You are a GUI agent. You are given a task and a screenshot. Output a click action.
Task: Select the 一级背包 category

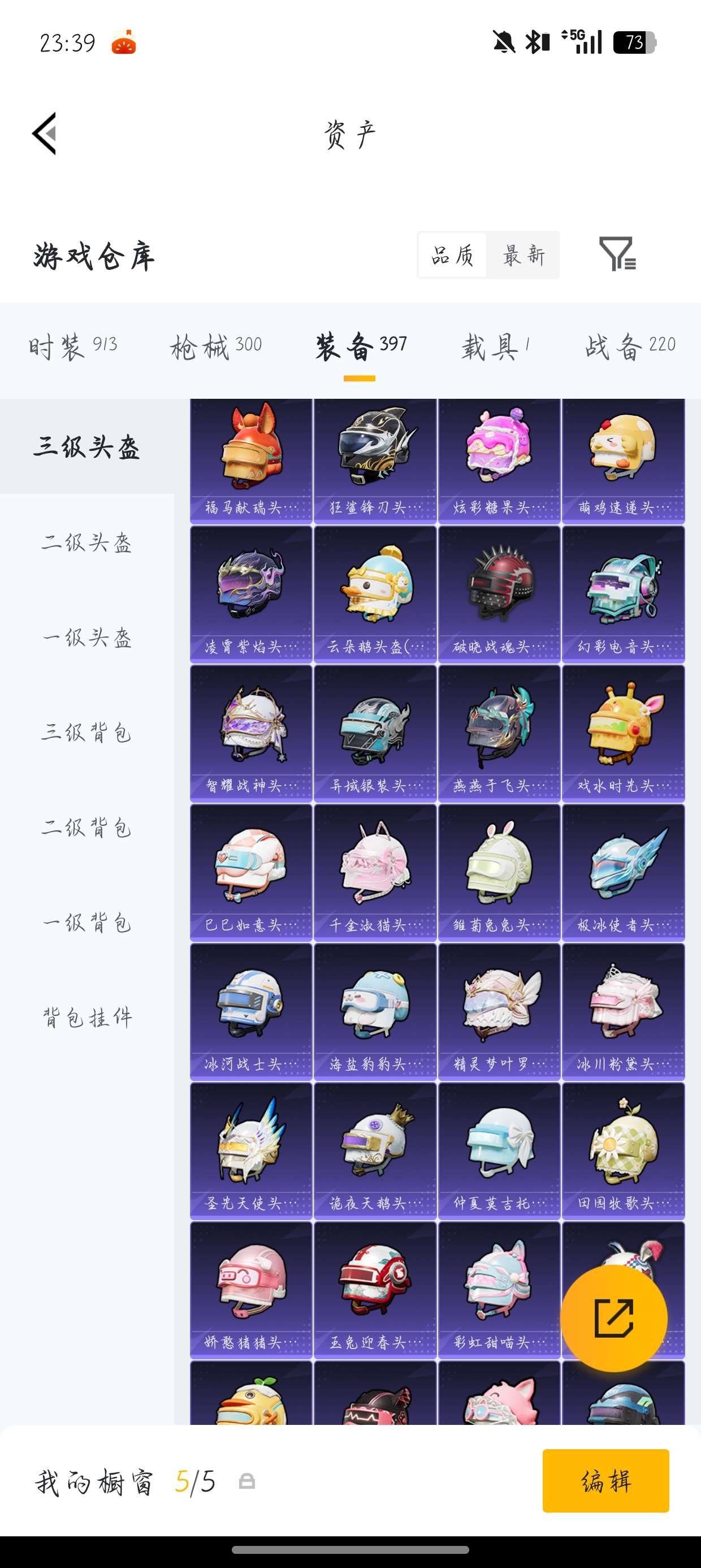coord(87,923)
